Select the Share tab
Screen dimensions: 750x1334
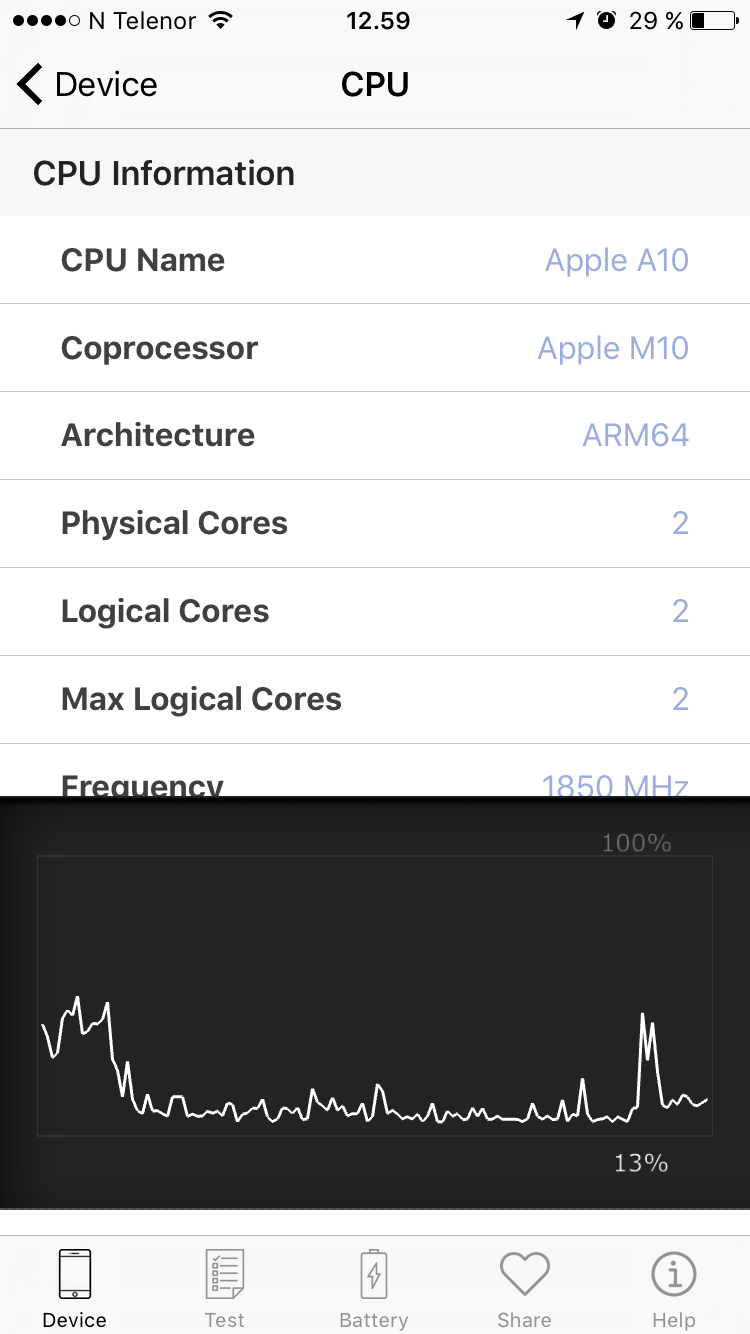[524, 1288]
